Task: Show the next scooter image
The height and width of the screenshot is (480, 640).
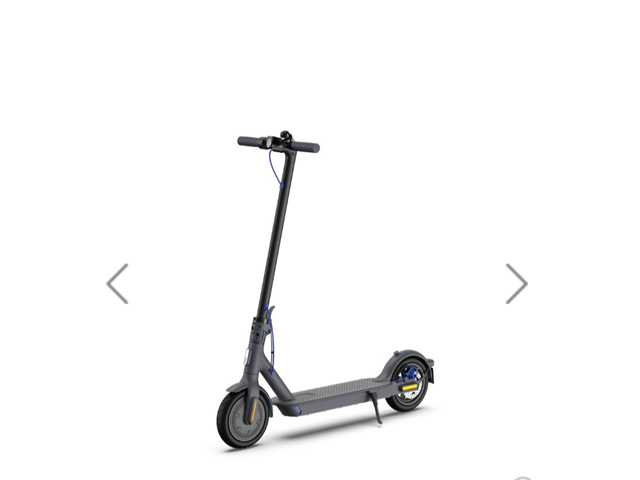Action: coord(516,284)
